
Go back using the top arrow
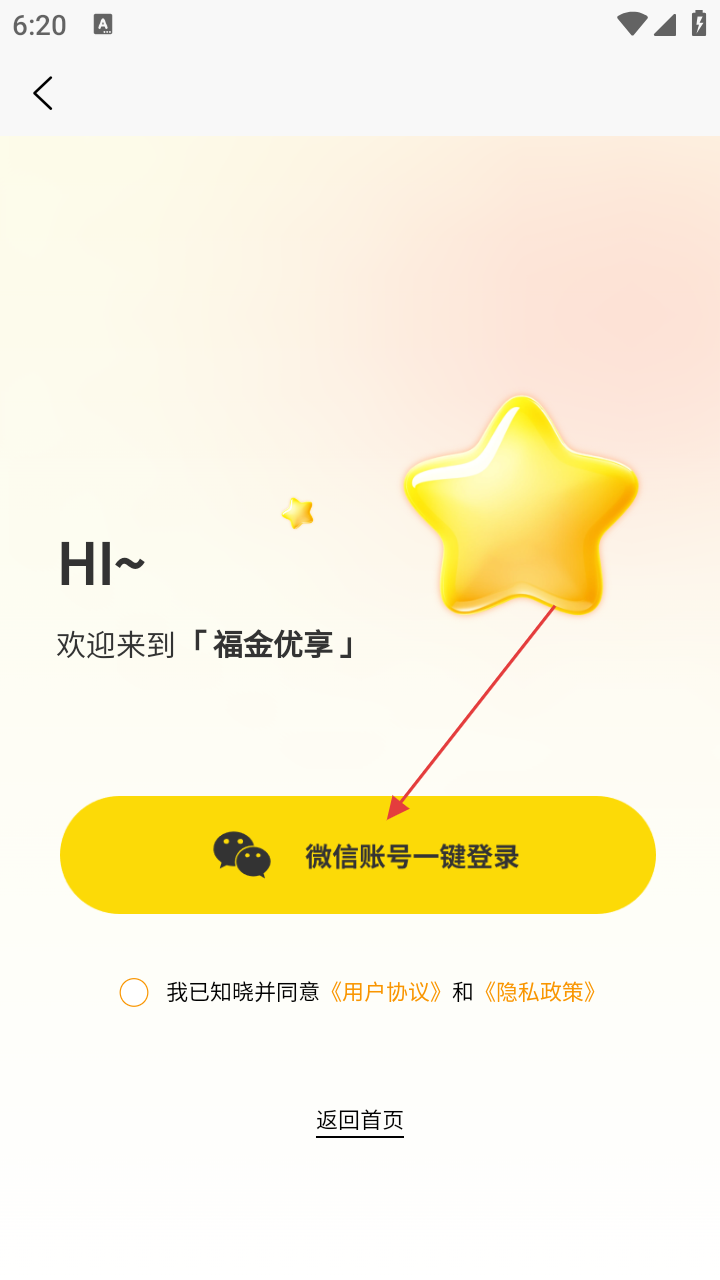click(42, 93)
